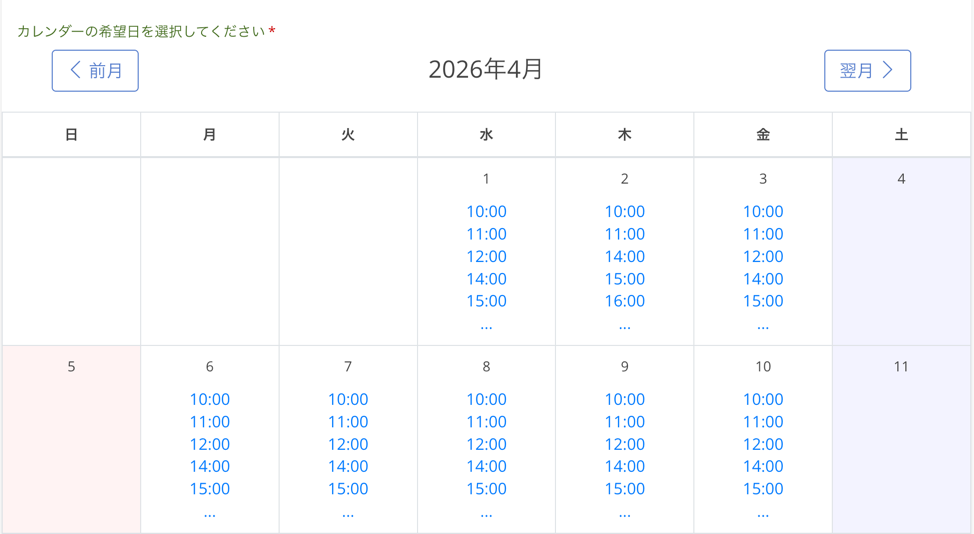Choose 12:00 on April 3
The width and height of the screenshot is (974, 534).
point(762,256)
